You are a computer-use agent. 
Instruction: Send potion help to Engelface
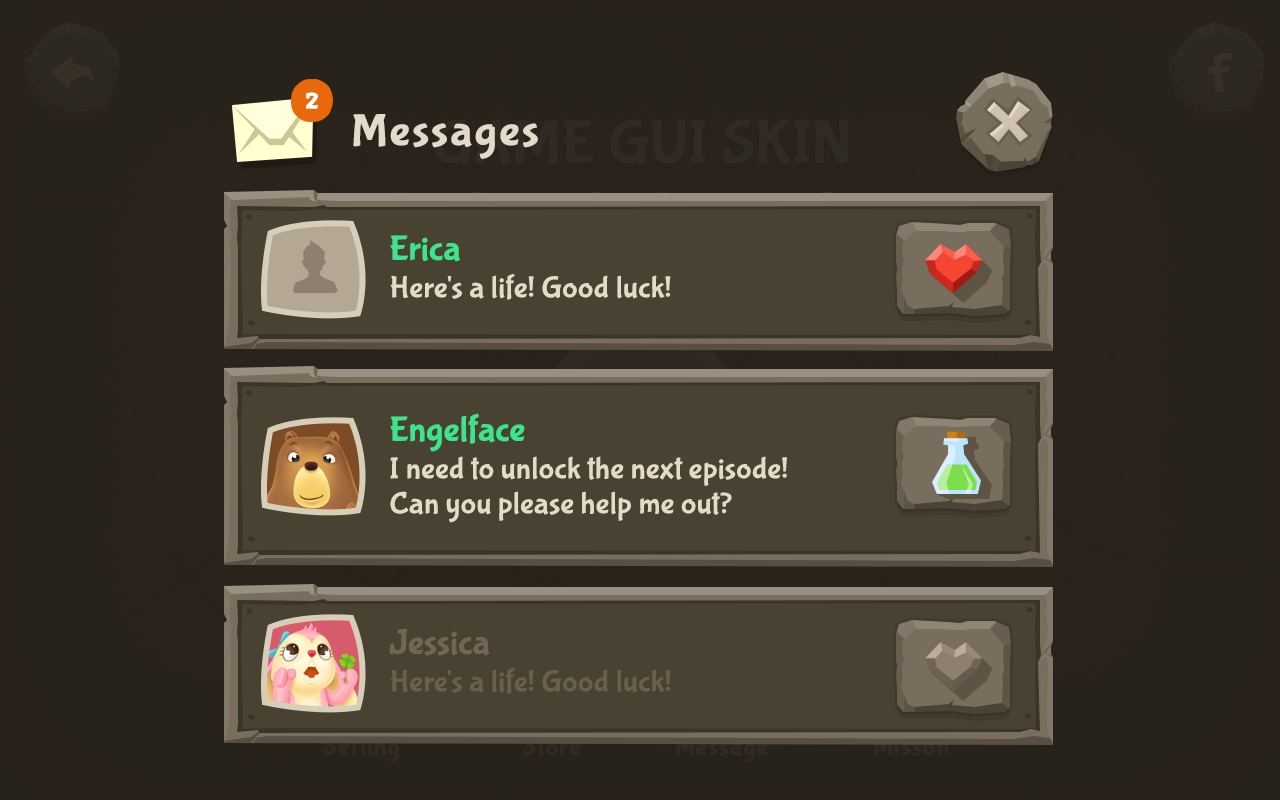[953, 464]
